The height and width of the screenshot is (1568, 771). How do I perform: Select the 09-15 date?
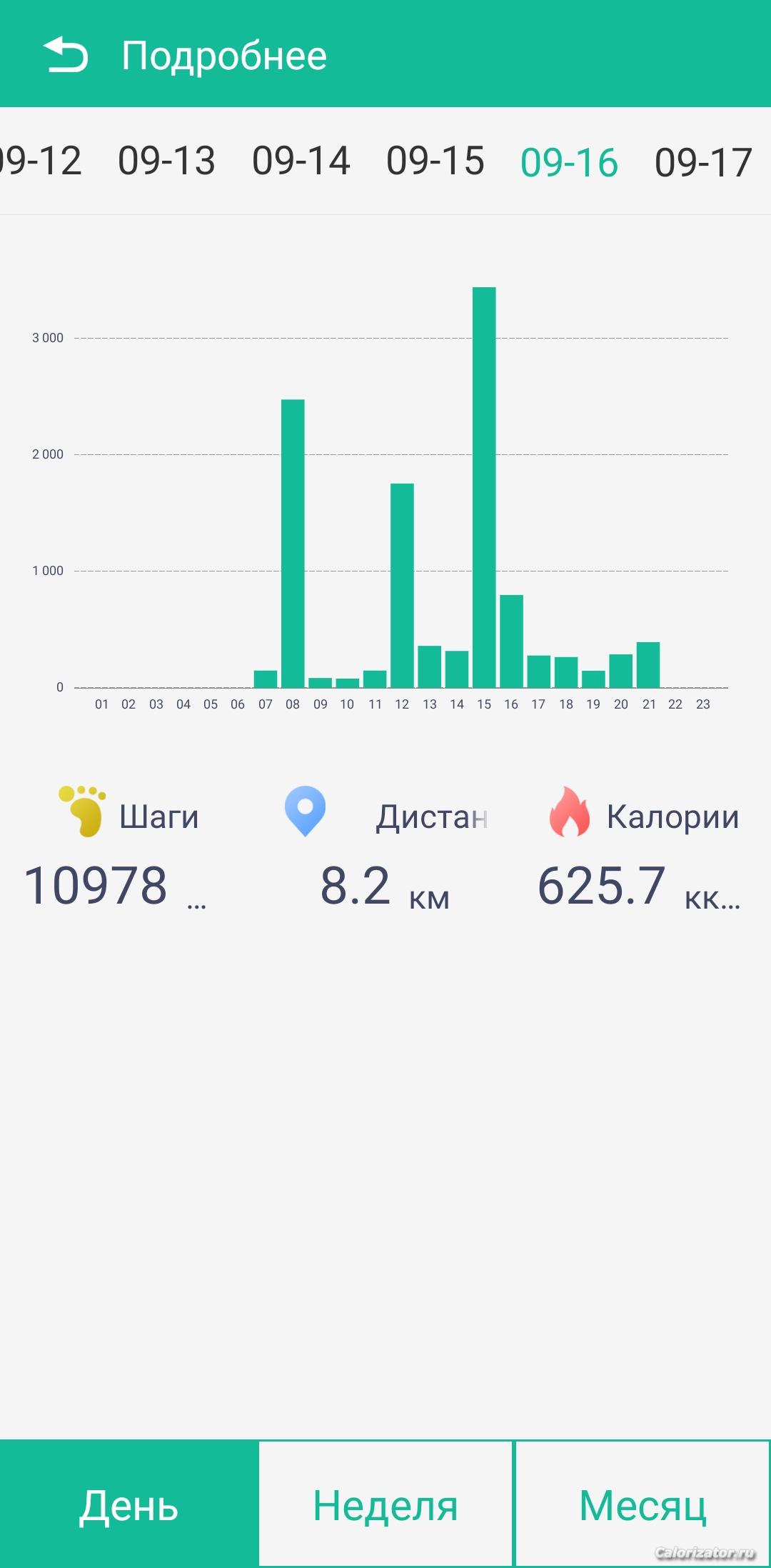pyautogui.click(x=435, y=161)
